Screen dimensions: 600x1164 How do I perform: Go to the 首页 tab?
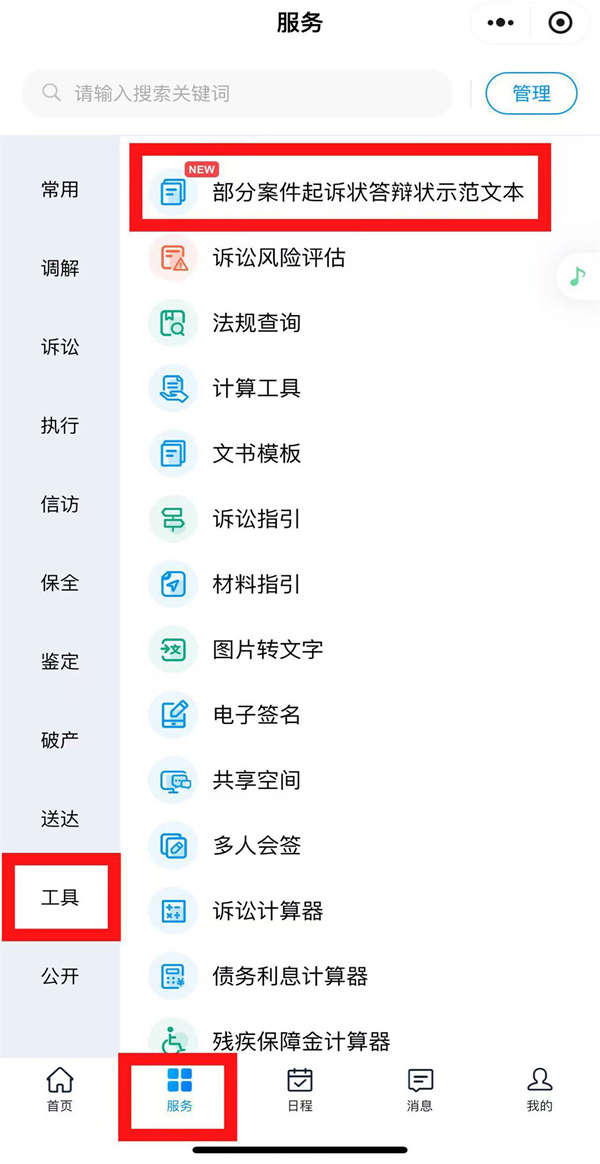[x=60, y=1090]
